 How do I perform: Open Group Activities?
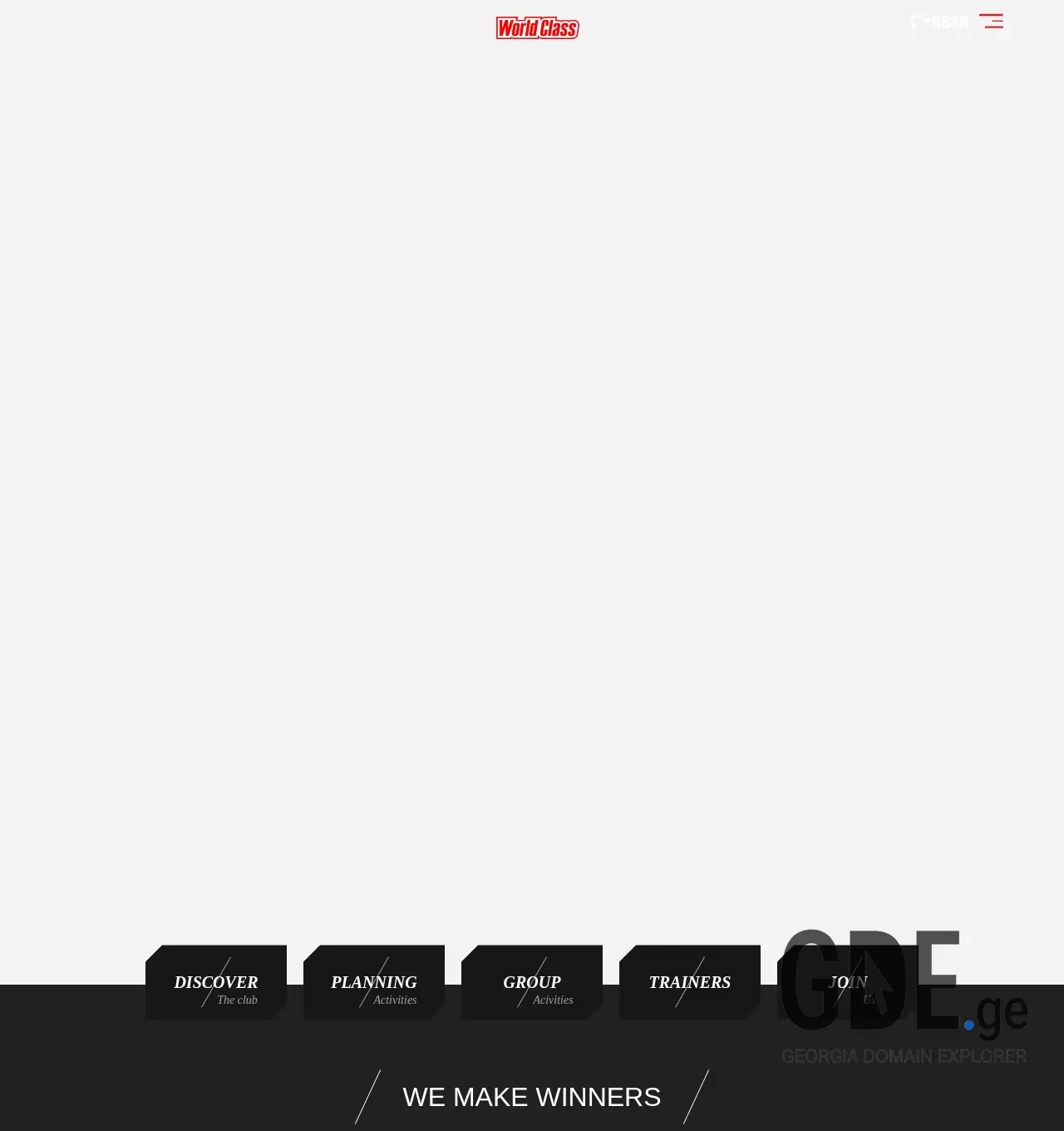532,983
